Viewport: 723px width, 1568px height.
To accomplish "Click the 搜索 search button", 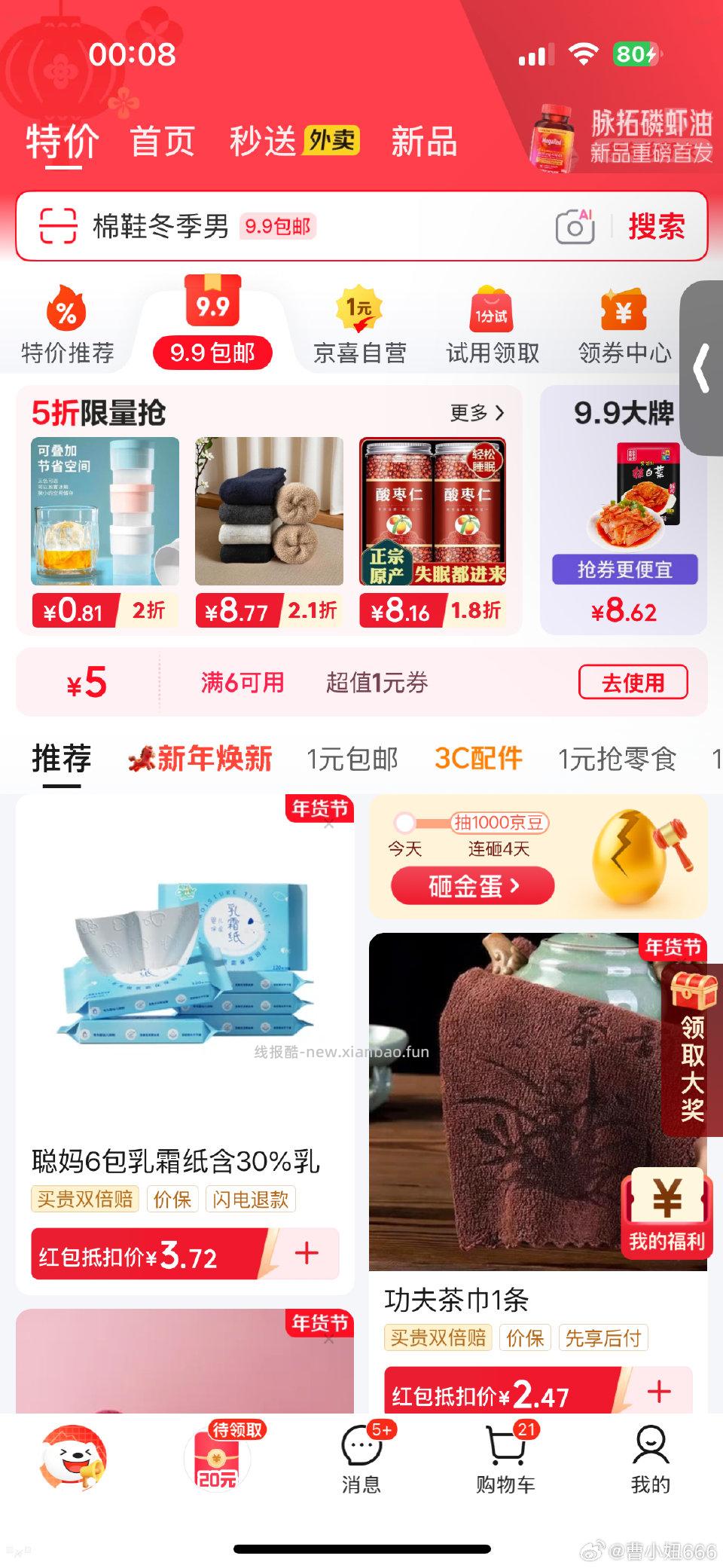I will [657, 225].
